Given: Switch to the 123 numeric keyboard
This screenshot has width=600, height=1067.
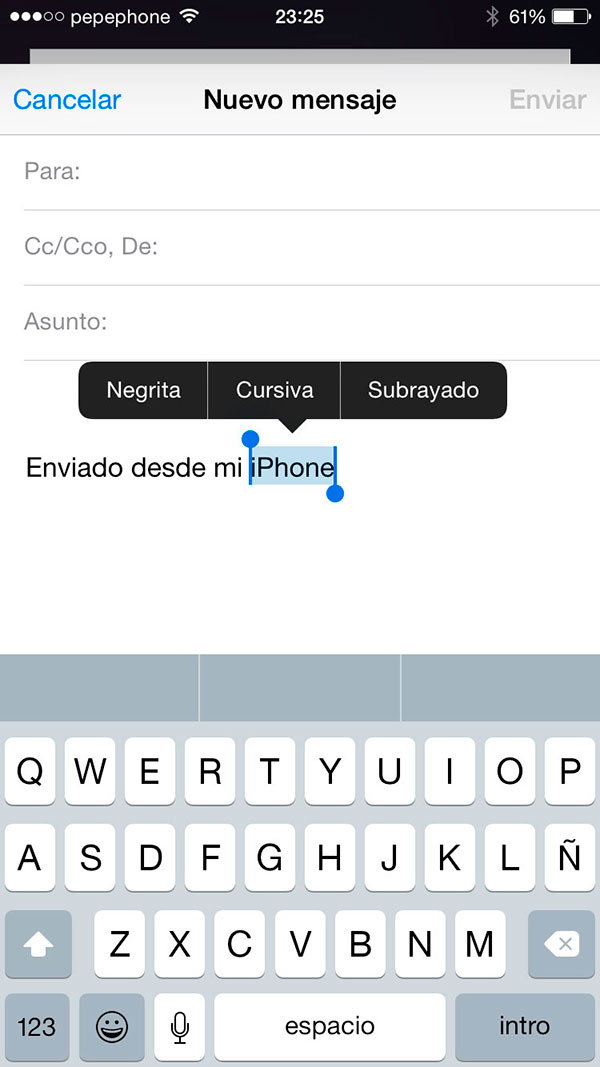Looking at the screenshot, I should click(x=37, y=1026).
